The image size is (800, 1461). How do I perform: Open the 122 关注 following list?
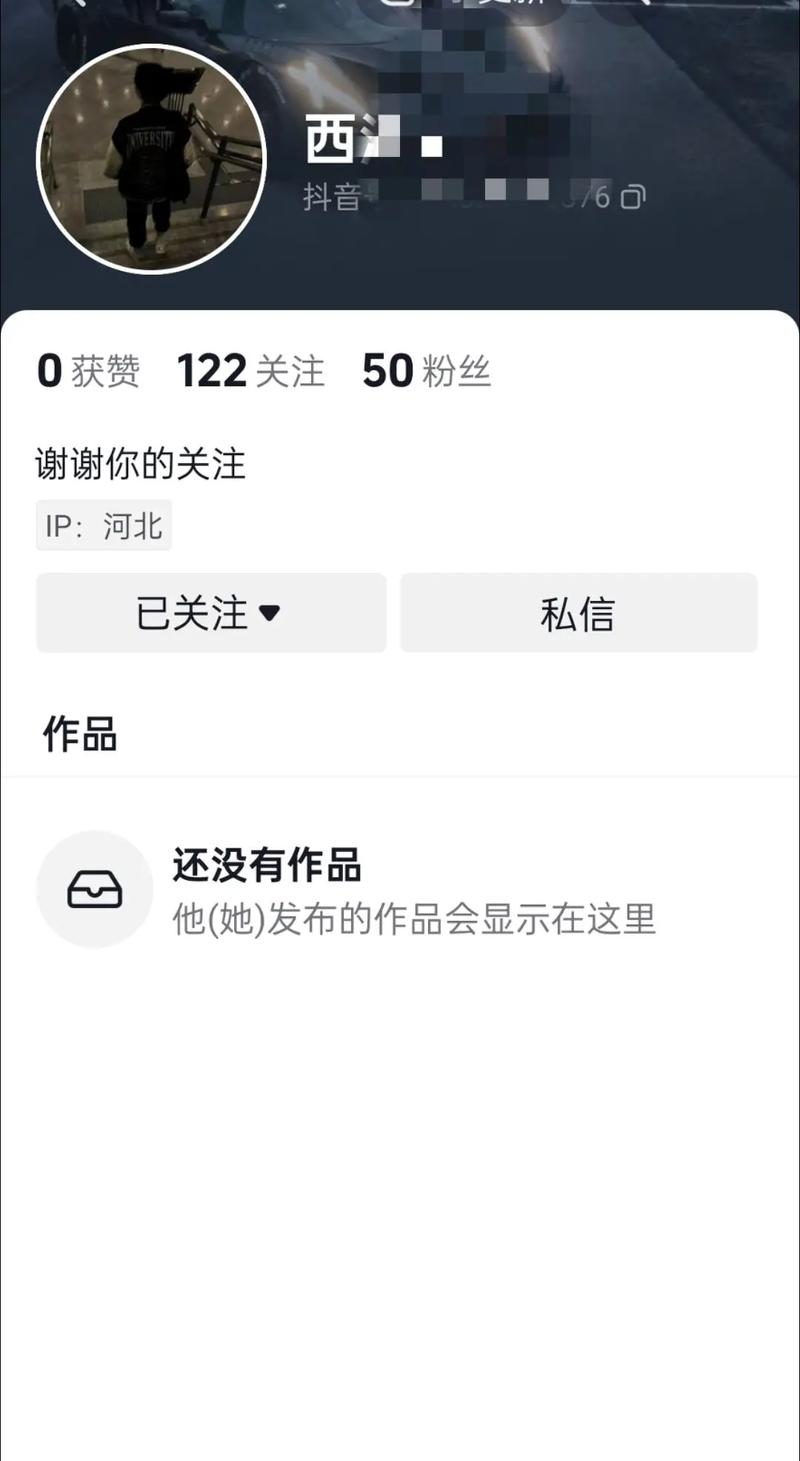pos(250,371)
